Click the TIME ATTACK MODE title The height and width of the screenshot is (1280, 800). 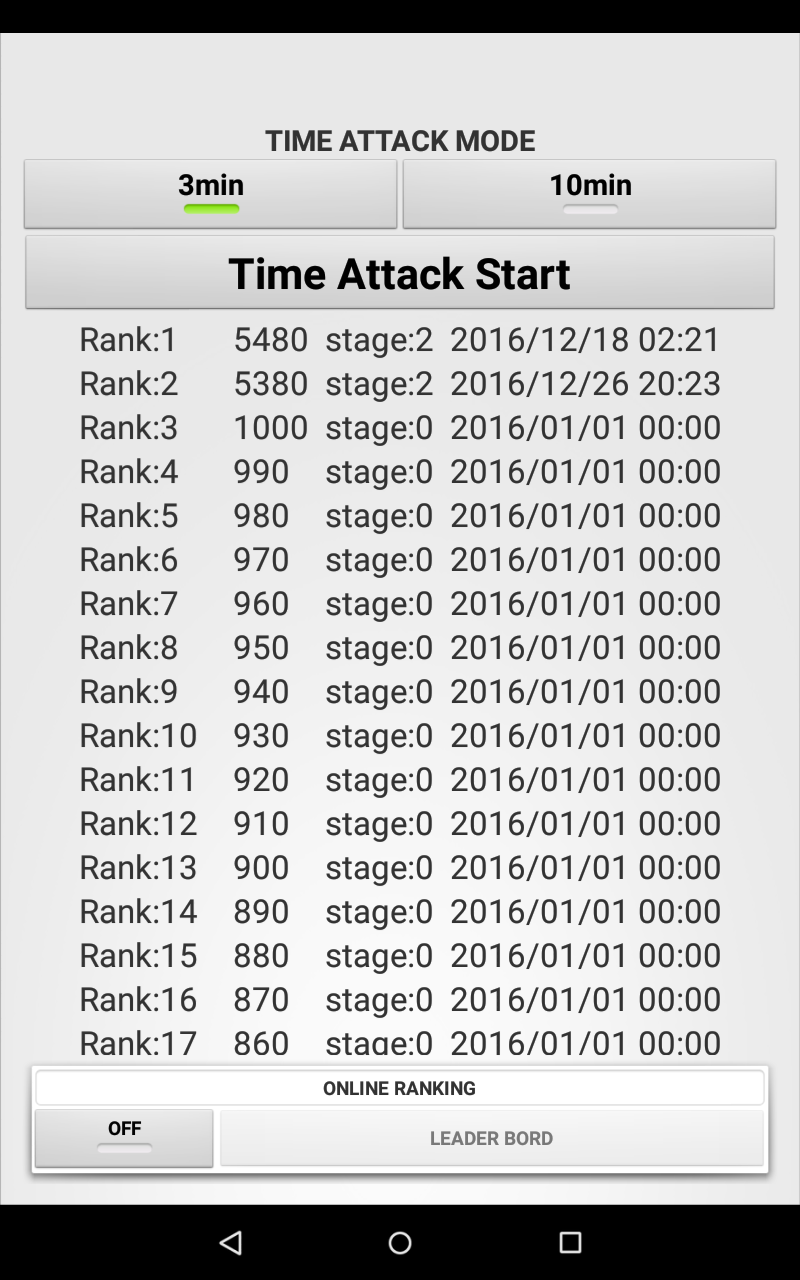(400, 141)
